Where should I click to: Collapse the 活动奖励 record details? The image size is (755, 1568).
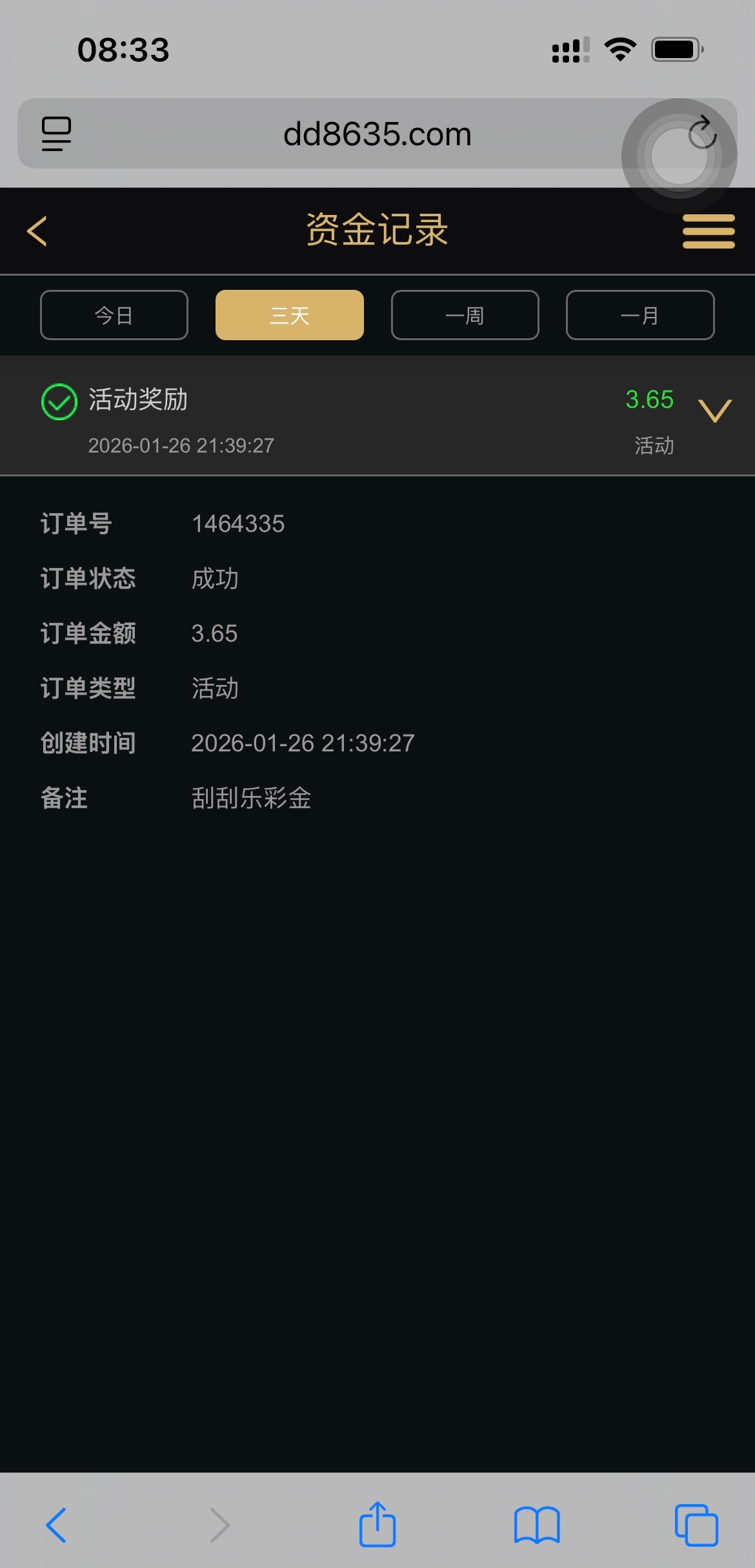(714, 411)
